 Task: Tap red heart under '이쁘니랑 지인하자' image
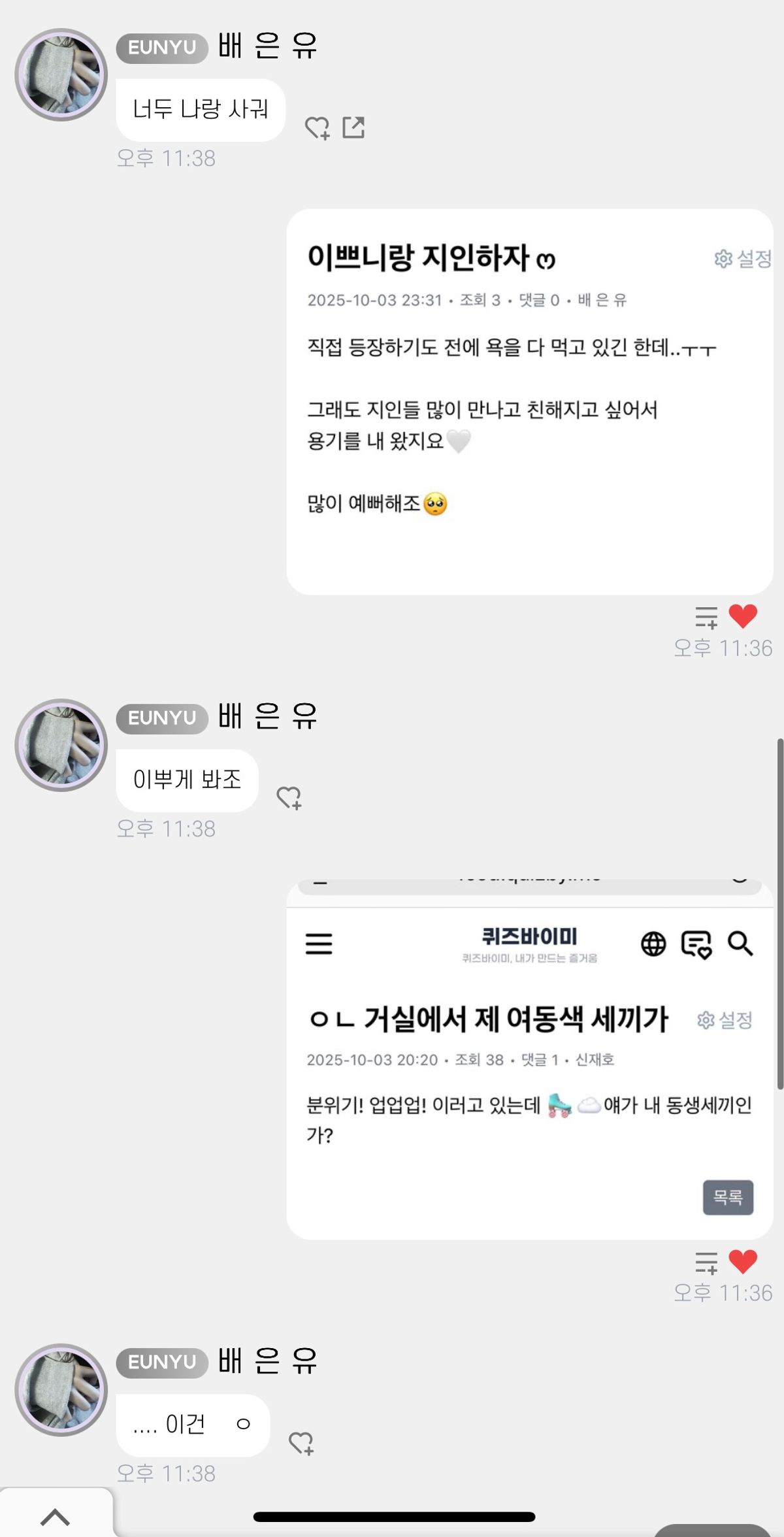743,616
